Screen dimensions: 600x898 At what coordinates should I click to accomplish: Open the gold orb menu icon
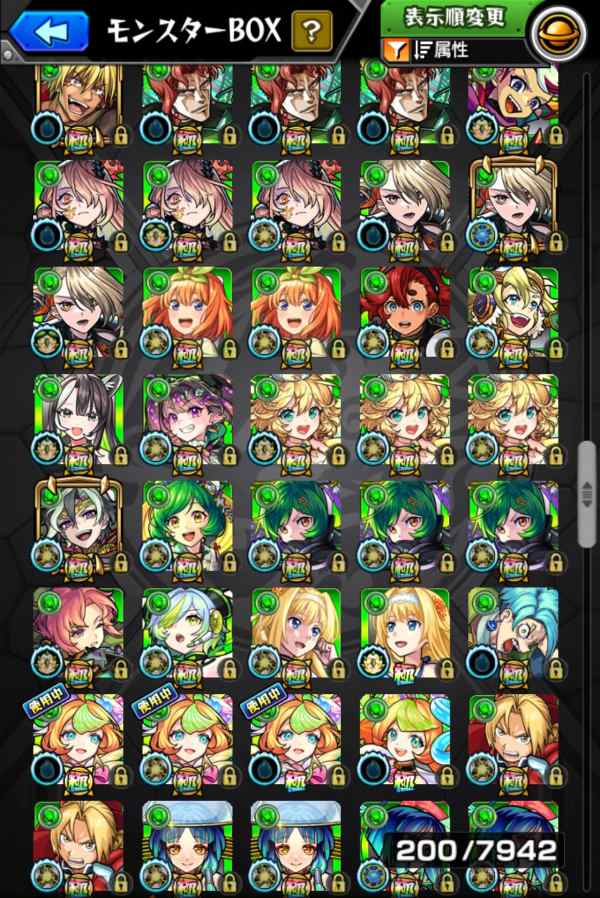point(570,30)
